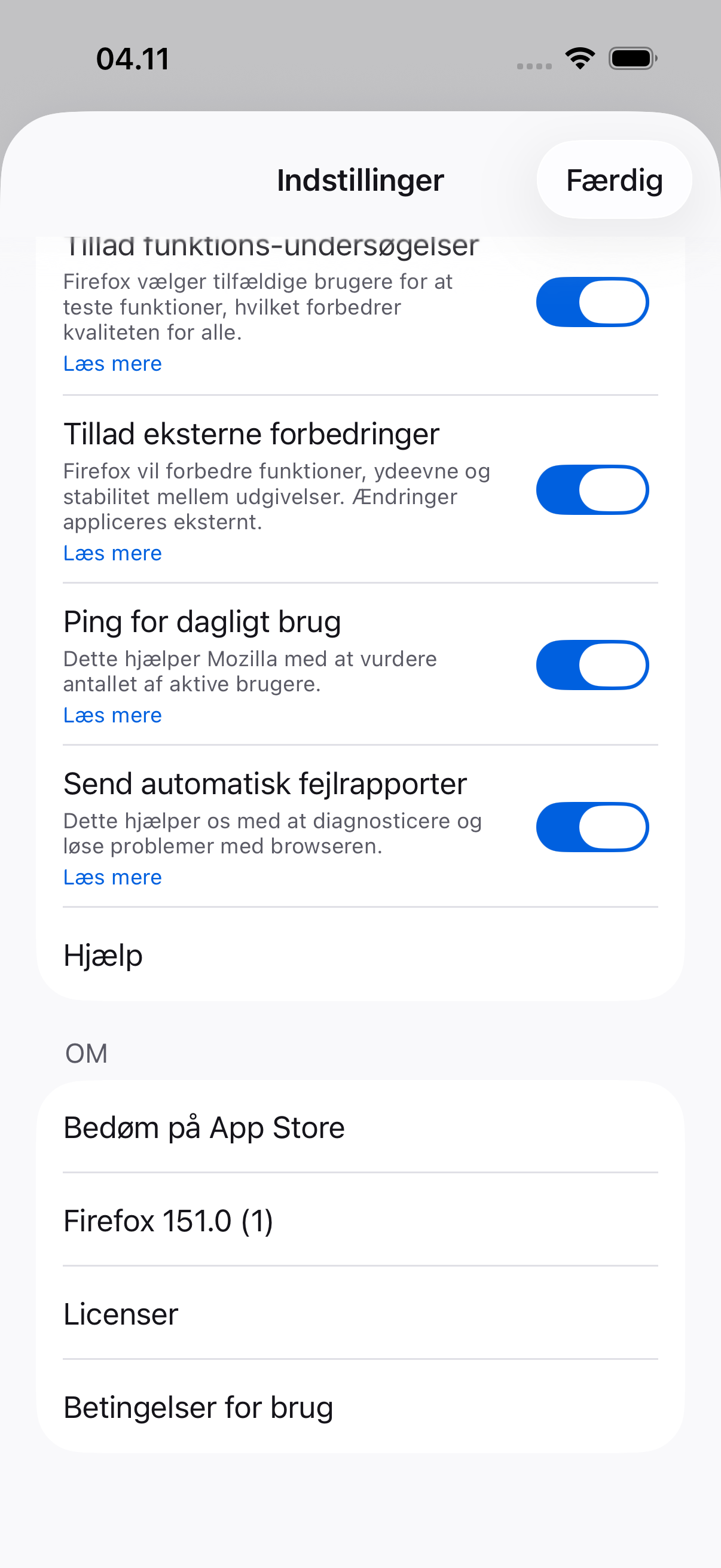Open Licenser

coord(360,1313)
